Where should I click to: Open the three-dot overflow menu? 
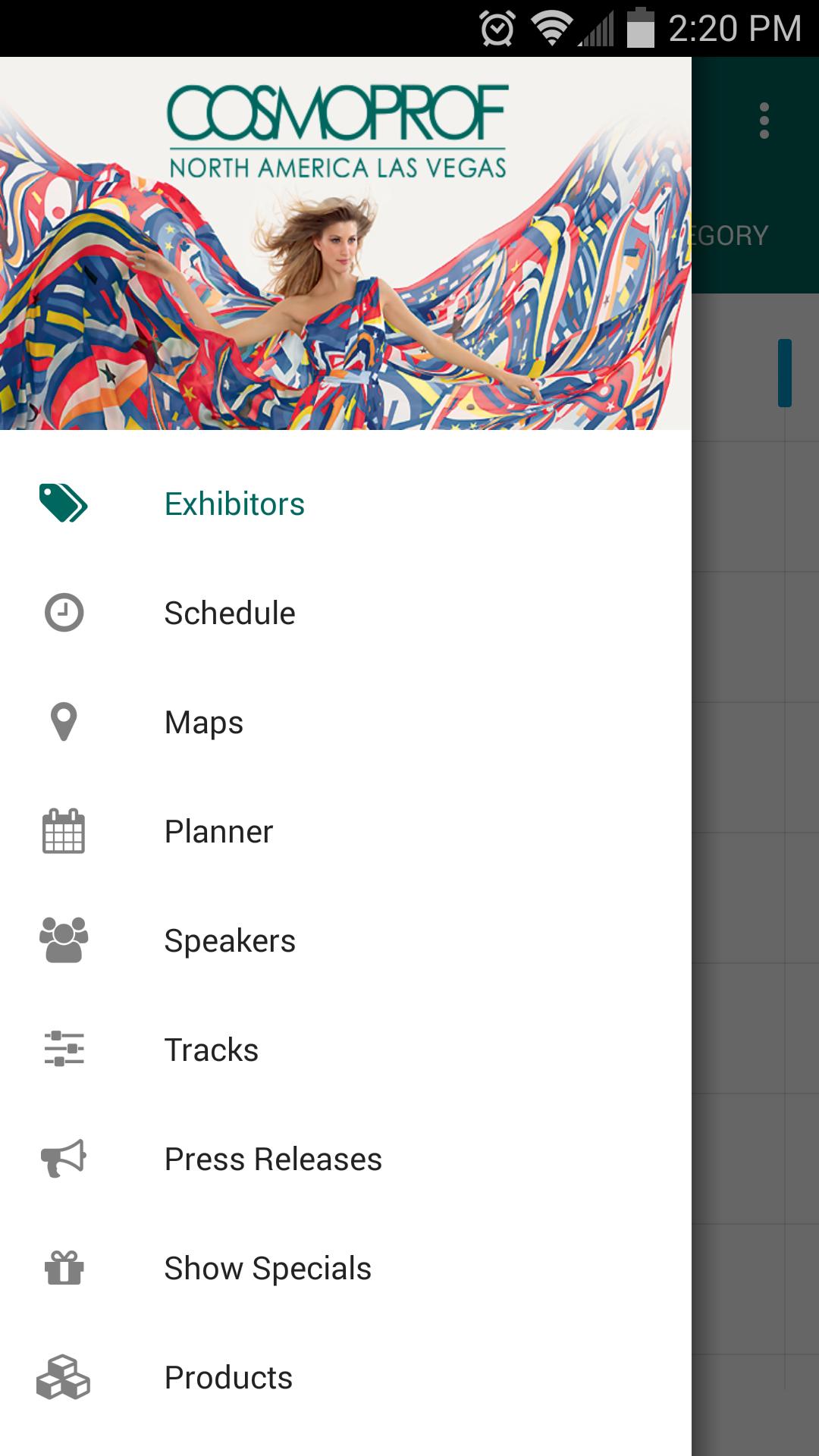(x=764, y=121)
